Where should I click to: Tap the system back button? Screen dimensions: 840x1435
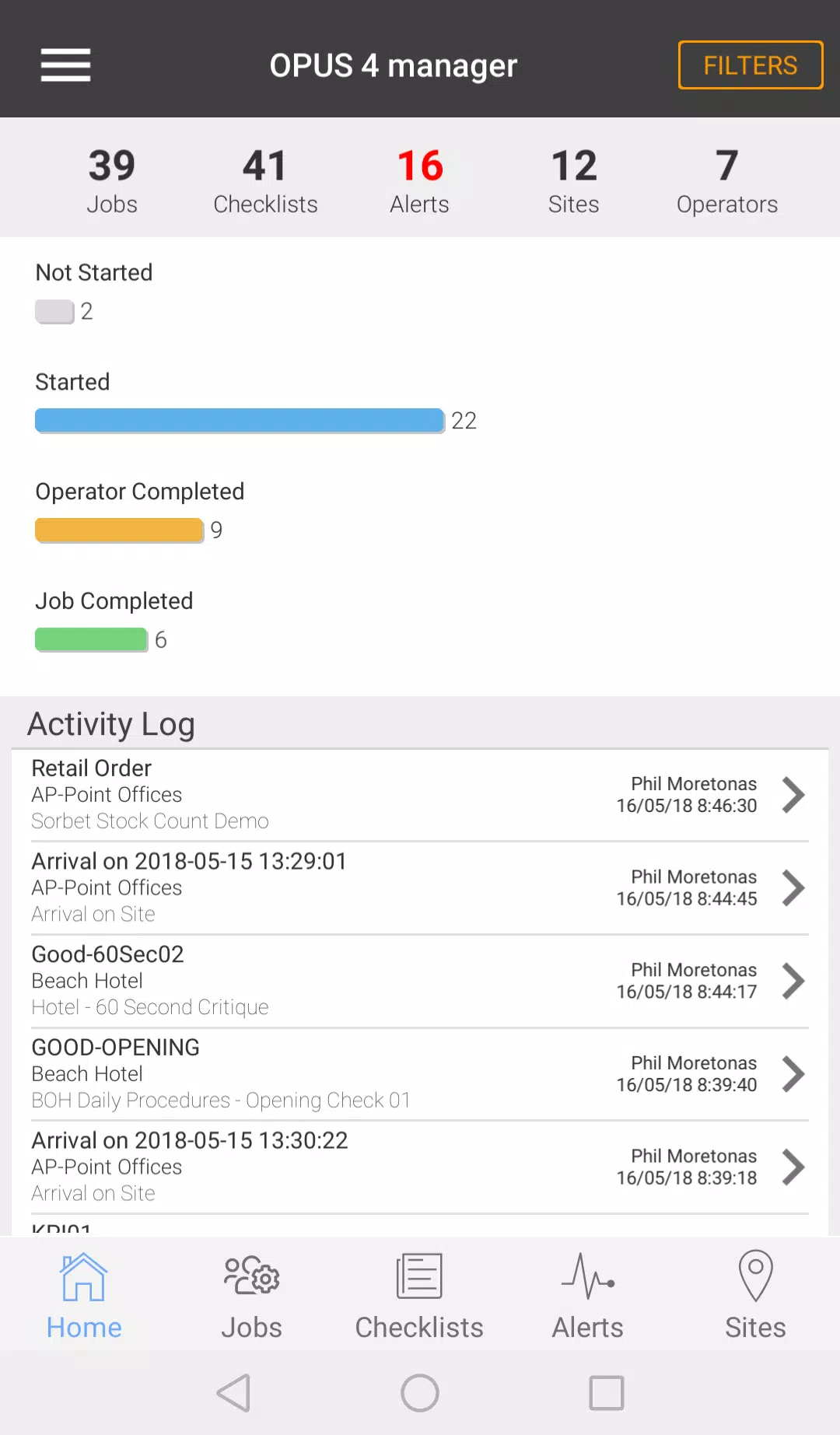pyautogui.click(x=233, y=1393)
